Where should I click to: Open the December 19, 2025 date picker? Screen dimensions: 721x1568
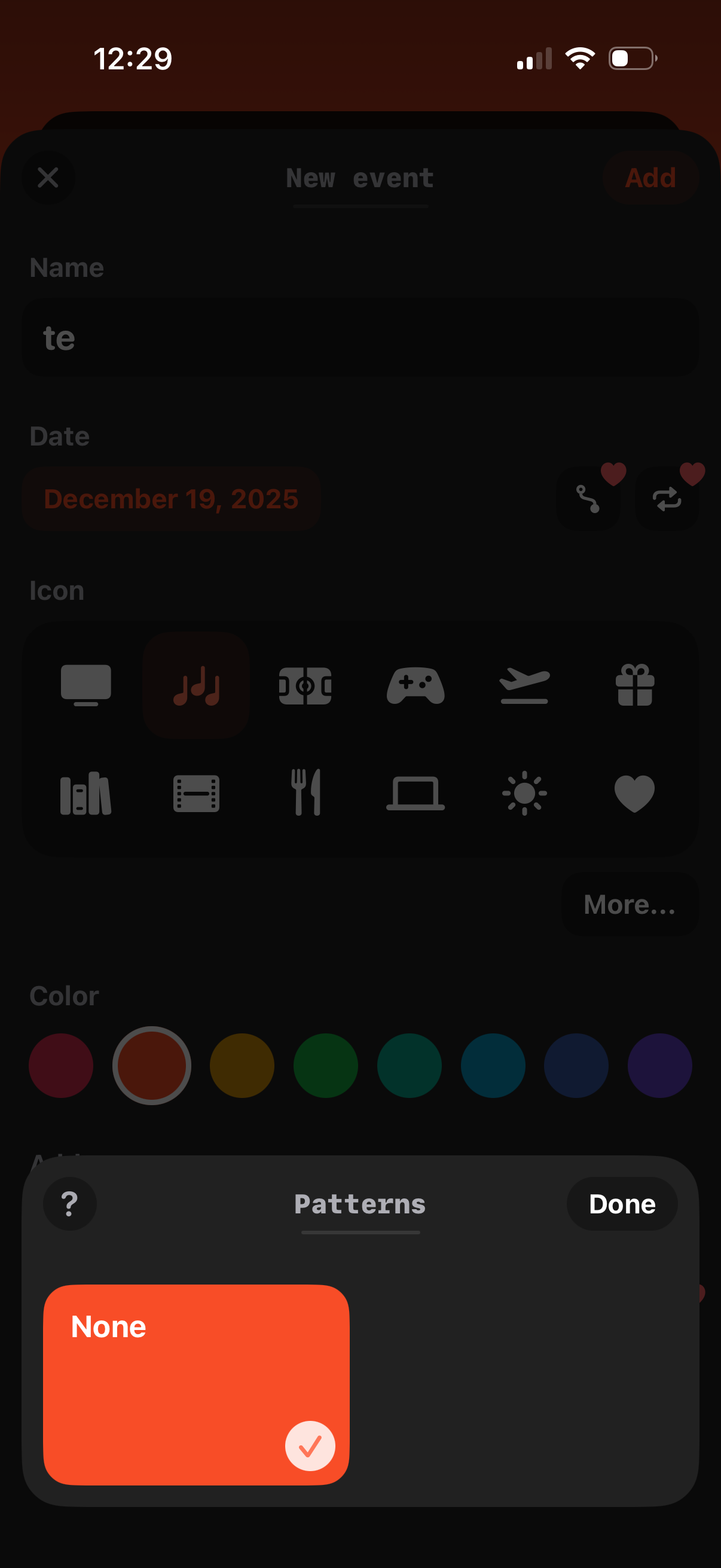point(171,498)
